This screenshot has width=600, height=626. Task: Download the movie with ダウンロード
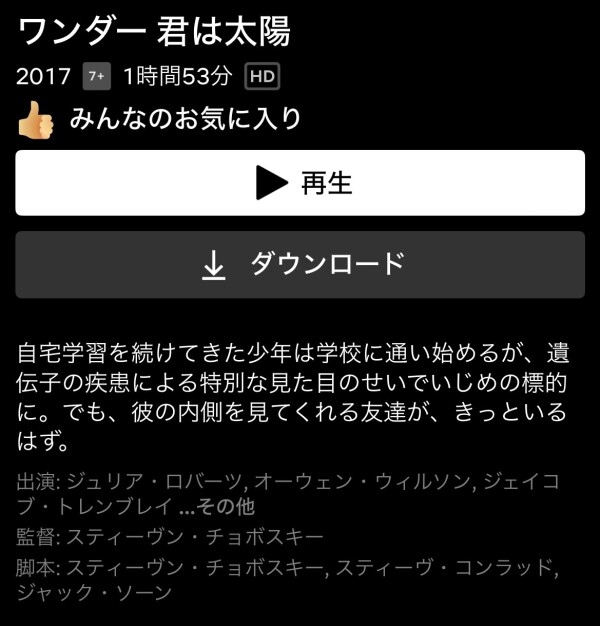point(300,265)
